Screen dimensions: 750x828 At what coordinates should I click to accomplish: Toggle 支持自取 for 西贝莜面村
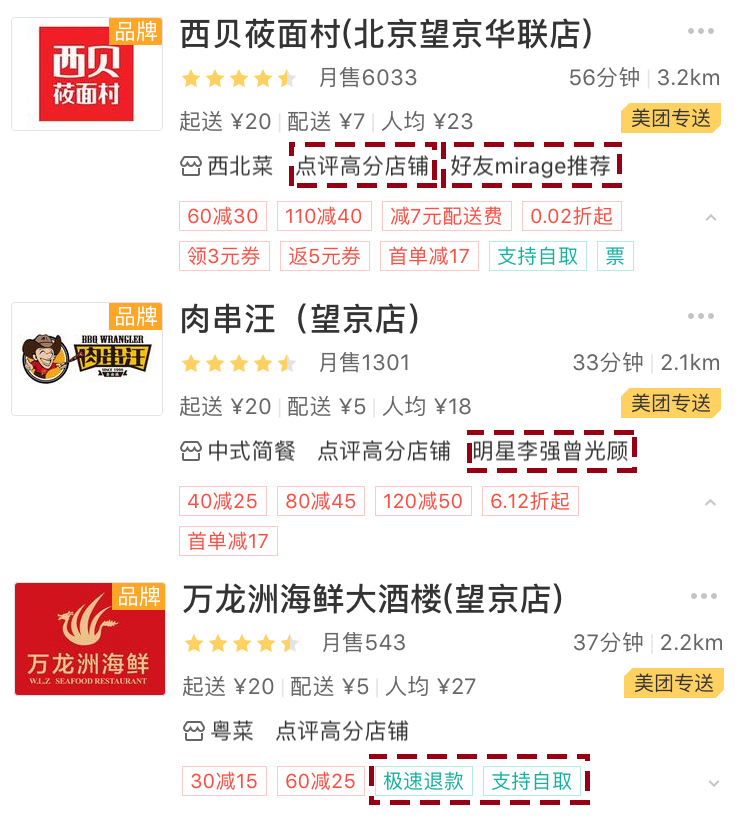coord(537,255)
